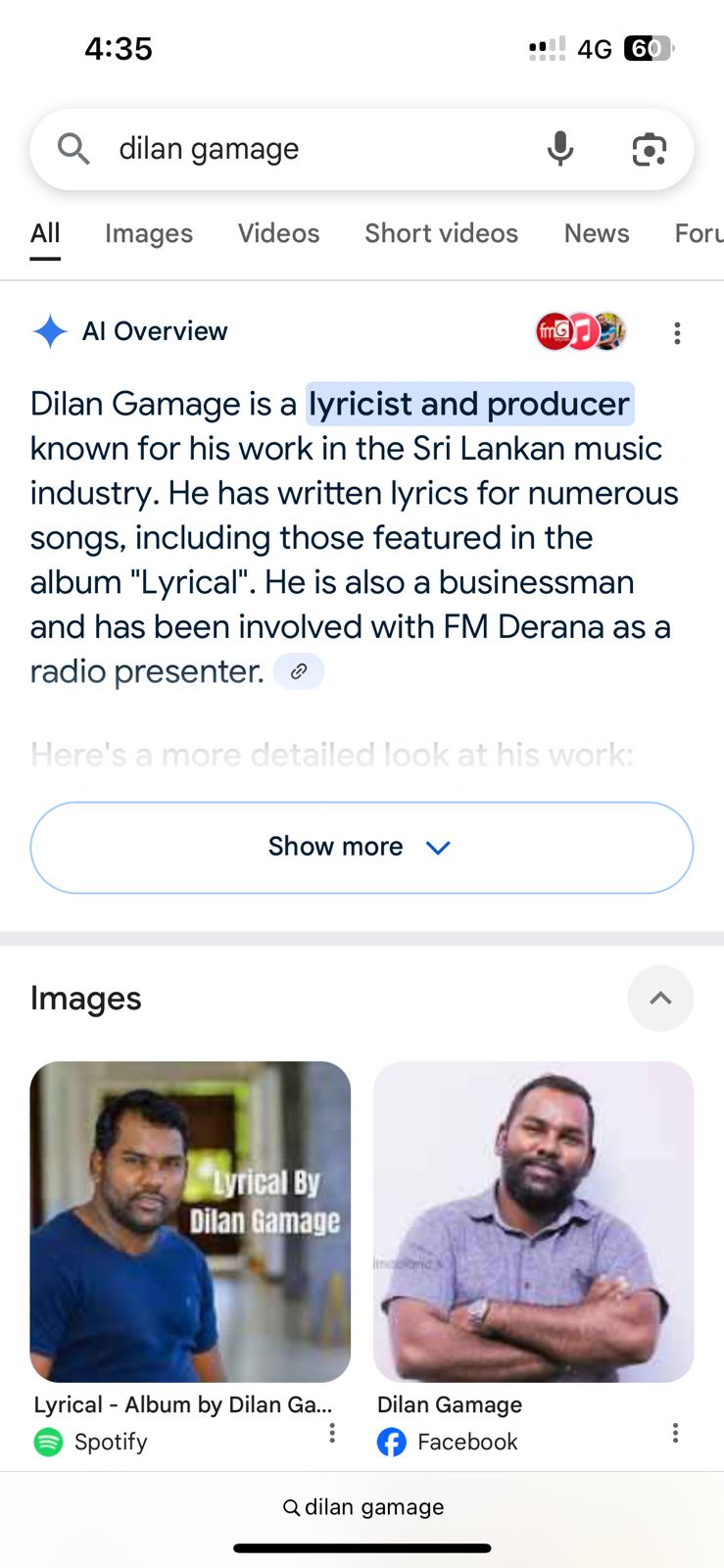The image size is (724, 1568).
Task: Open the Lyrical By Dilan Gamage thumbnail
Action: point(190,1220)
